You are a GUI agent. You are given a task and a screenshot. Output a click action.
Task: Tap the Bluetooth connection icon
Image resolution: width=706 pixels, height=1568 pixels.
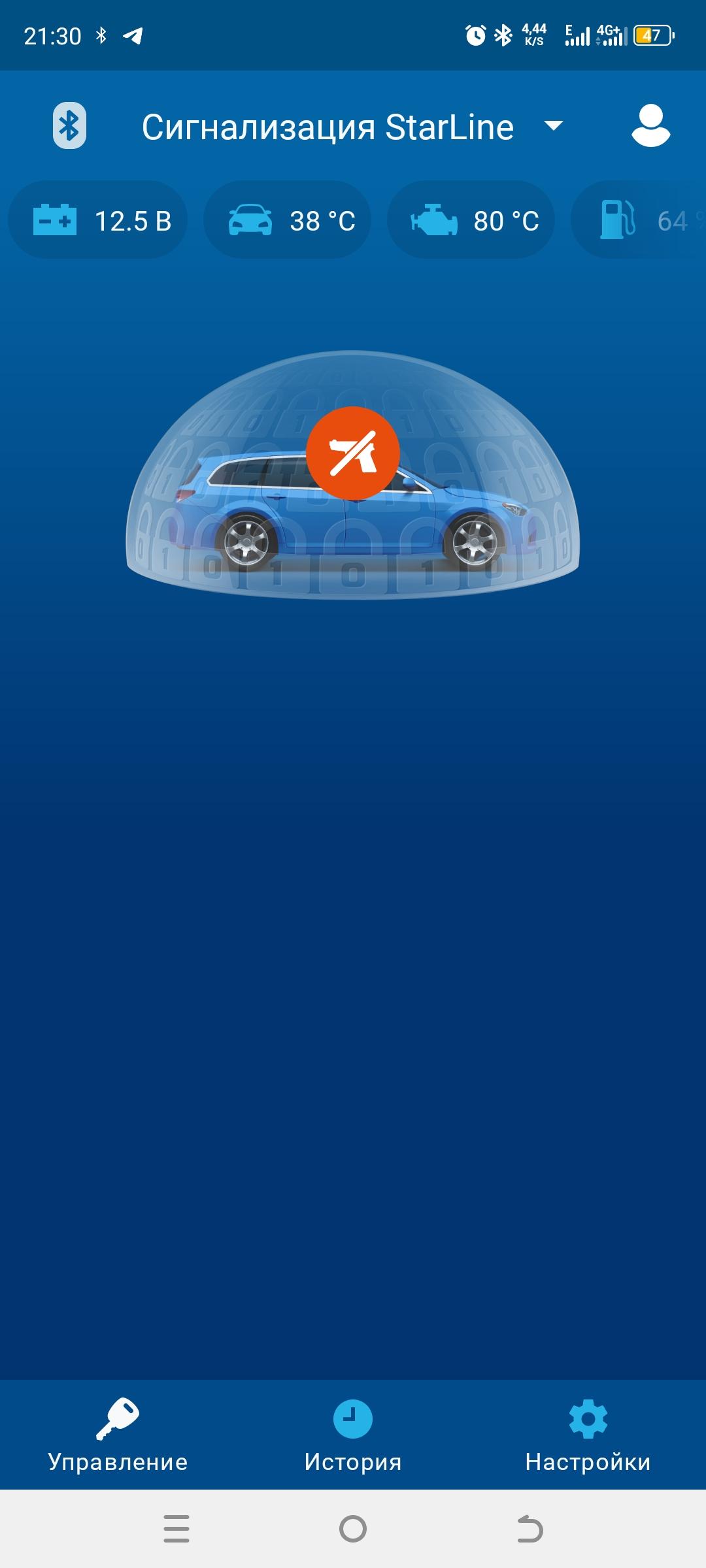[69, 125]
